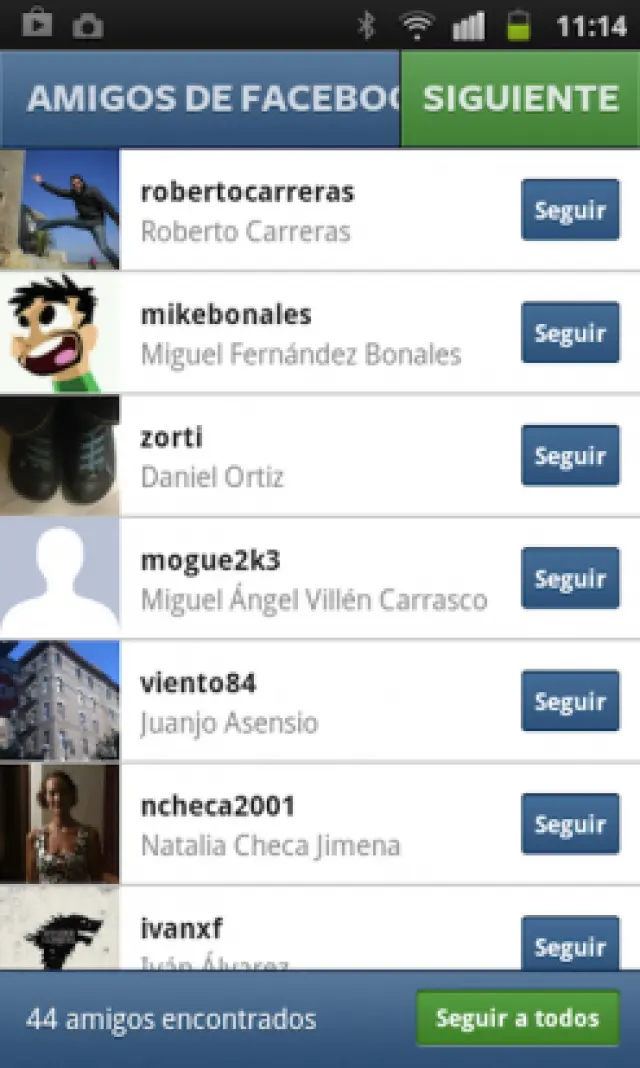
Task: Tap Seguir in the ivanxf row
Action: [570, 944]
